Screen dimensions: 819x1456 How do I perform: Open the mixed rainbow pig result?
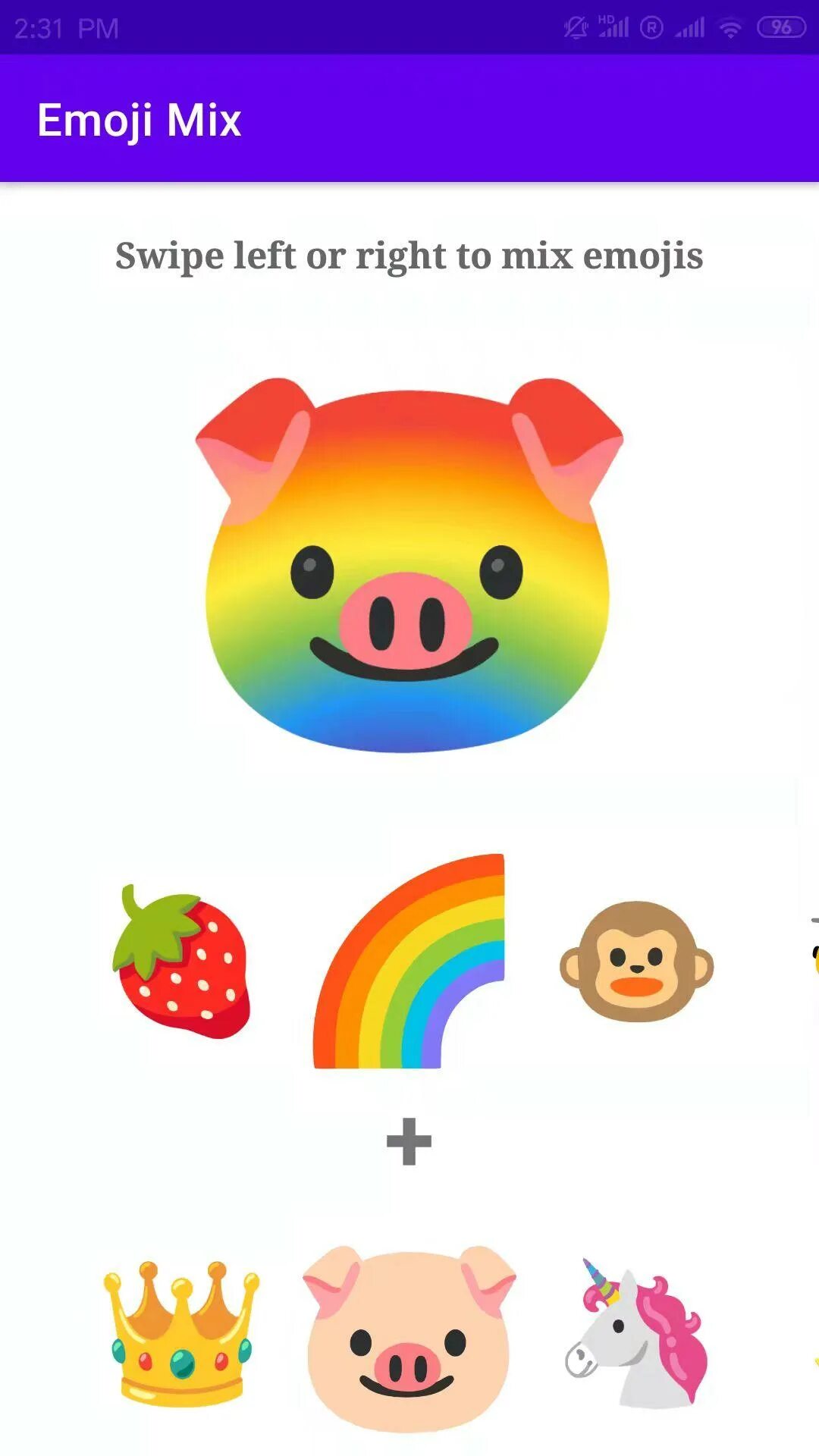(x=409, y=565)
